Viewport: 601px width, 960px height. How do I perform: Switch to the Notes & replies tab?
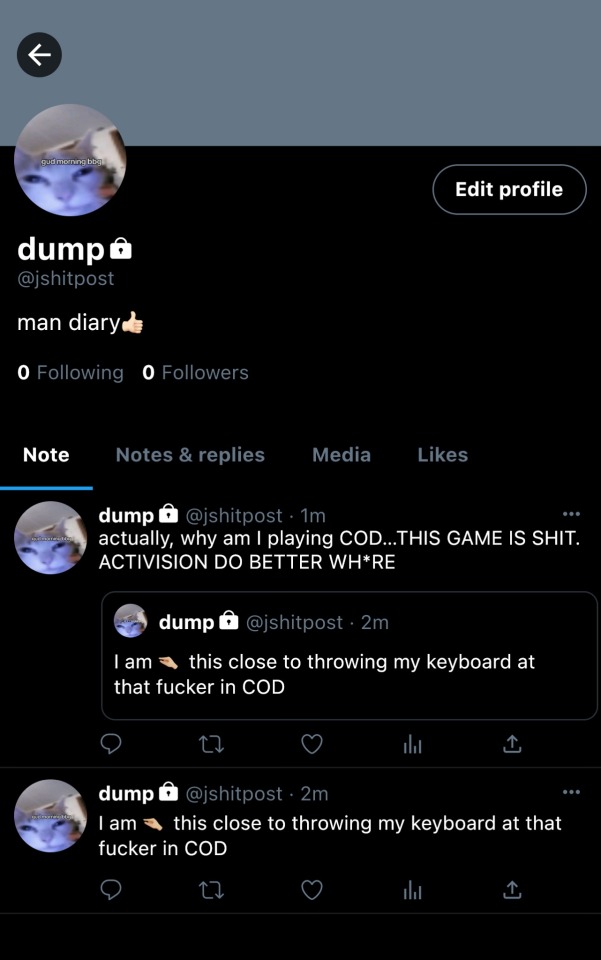[190, 455]
